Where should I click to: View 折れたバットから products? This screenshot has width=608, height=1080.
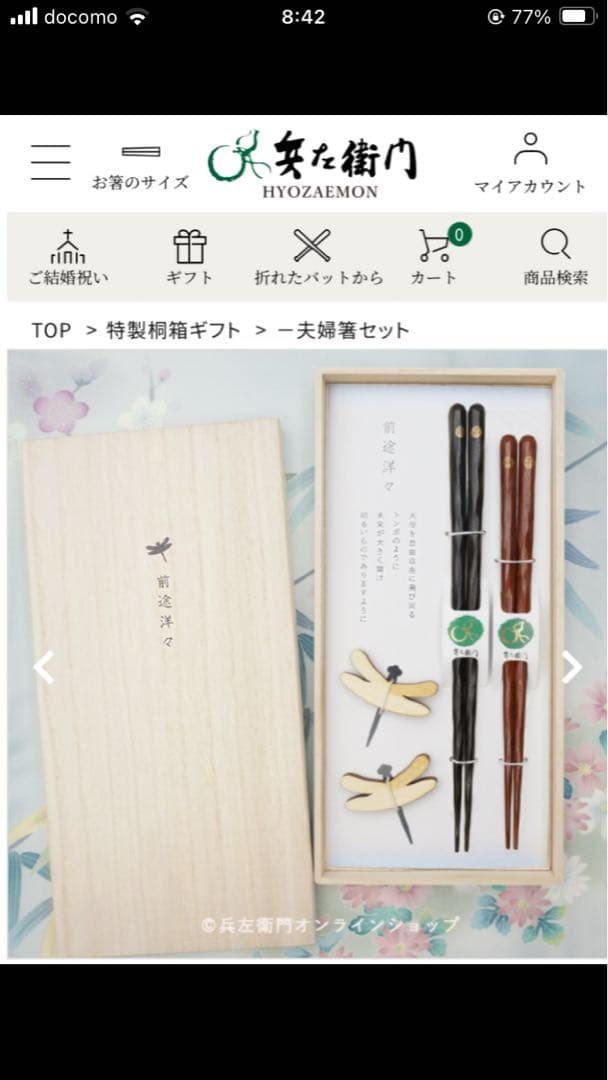click(318, 257)
